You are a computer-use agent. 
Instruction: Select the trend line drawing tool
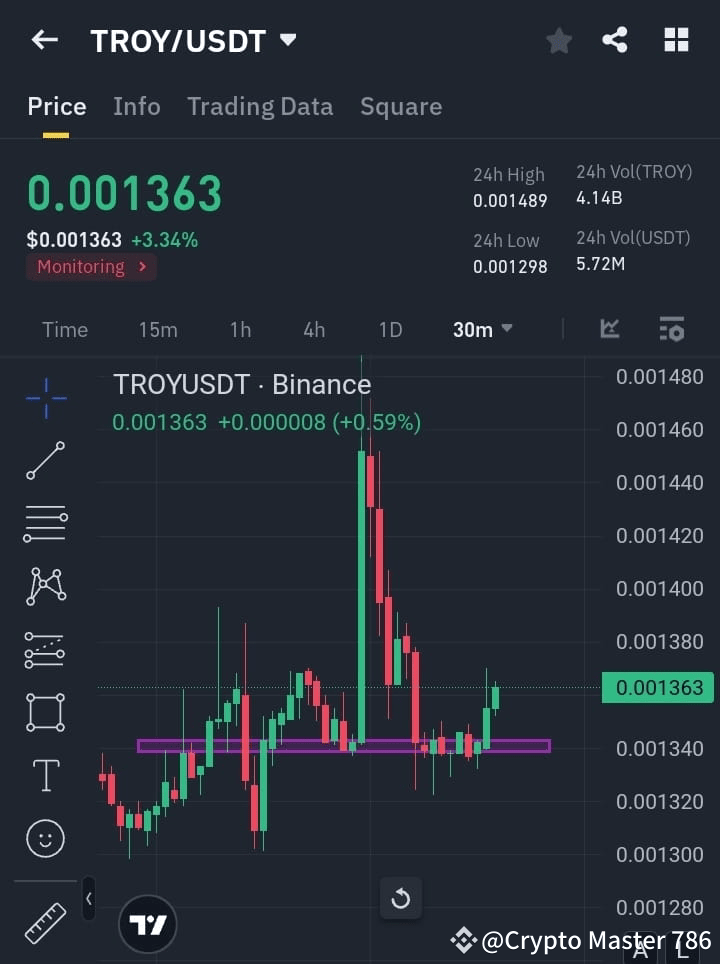pyautogui.click(x=45, y=461)
